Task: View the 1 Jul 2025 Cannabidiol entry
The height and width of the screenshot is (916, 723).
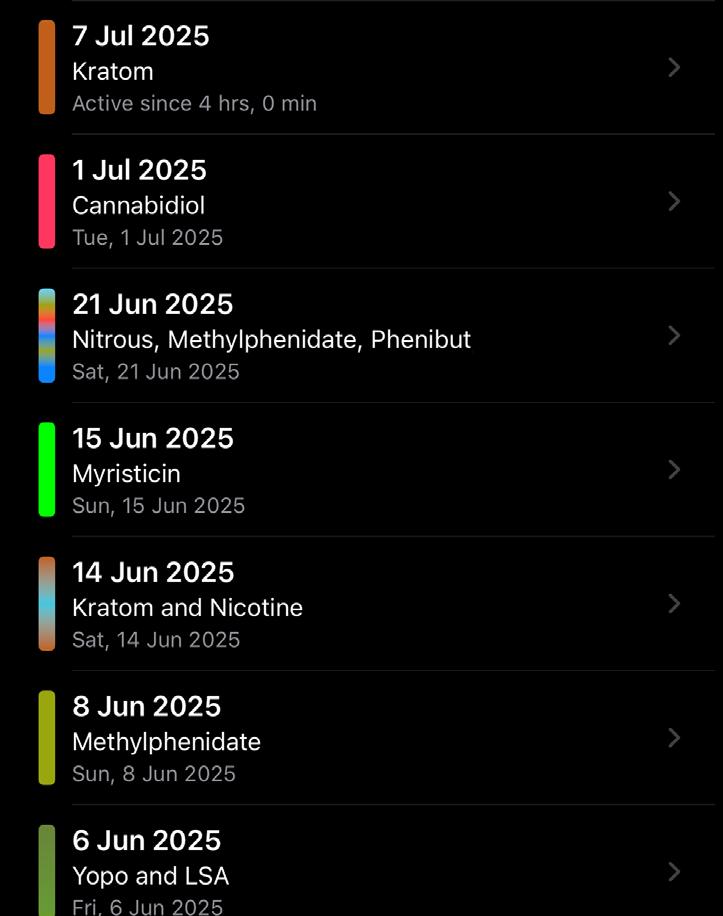Action: 360,202
